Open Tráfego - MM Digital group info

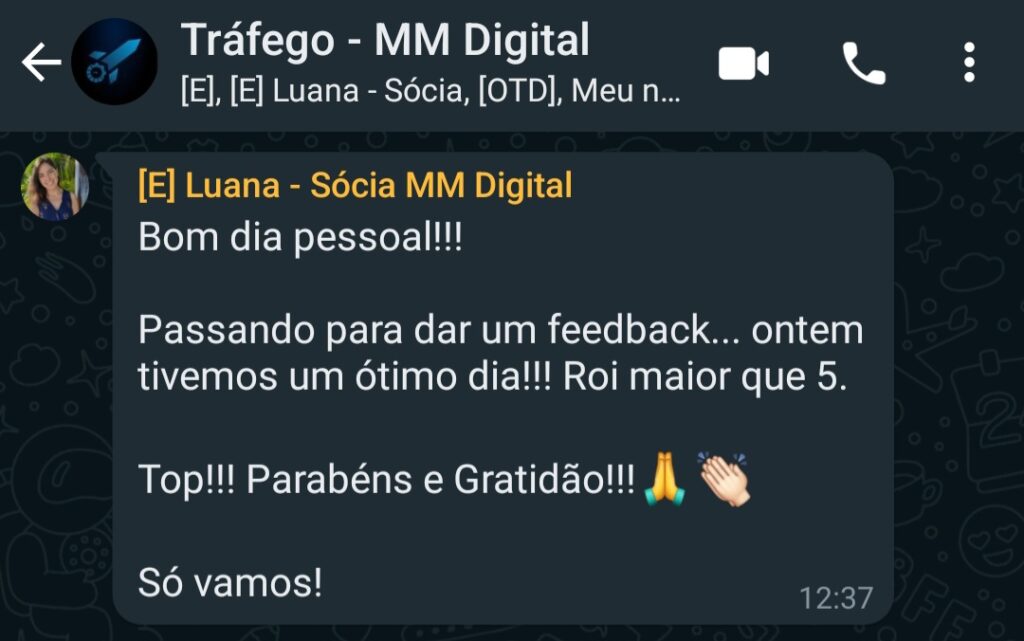click(385, 42)
